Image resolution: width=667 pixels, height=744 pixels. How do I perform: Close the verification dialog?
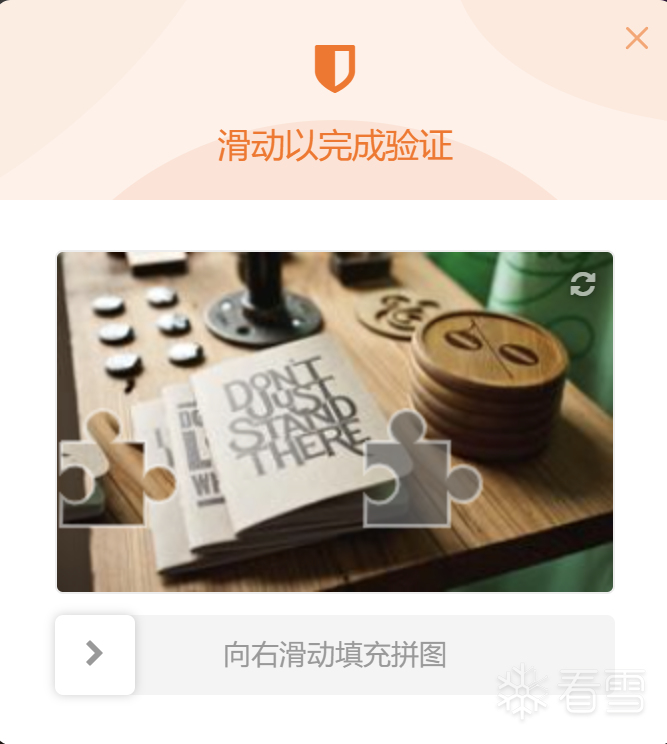coord(637,38)
